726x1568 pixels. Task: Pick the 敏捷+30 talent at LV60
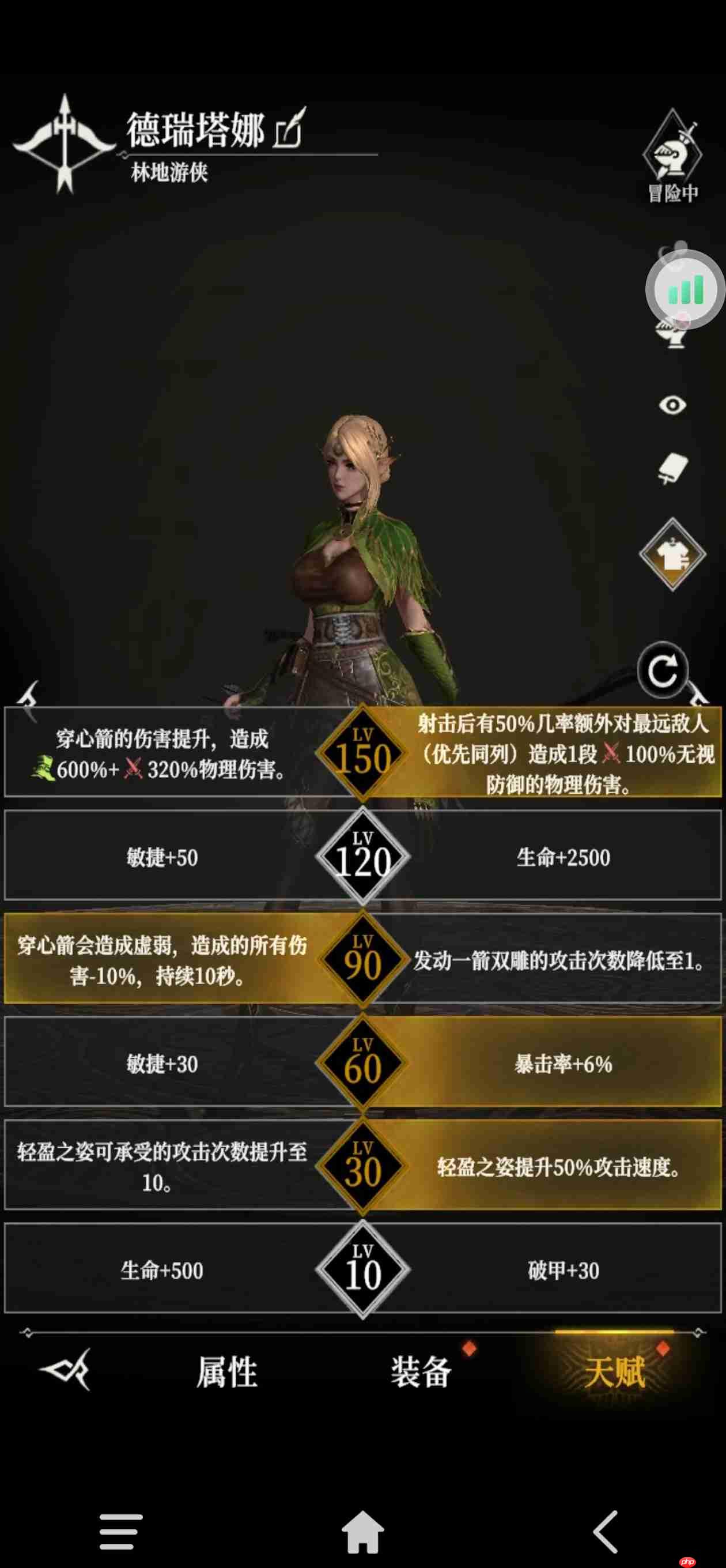(161, 1064)
